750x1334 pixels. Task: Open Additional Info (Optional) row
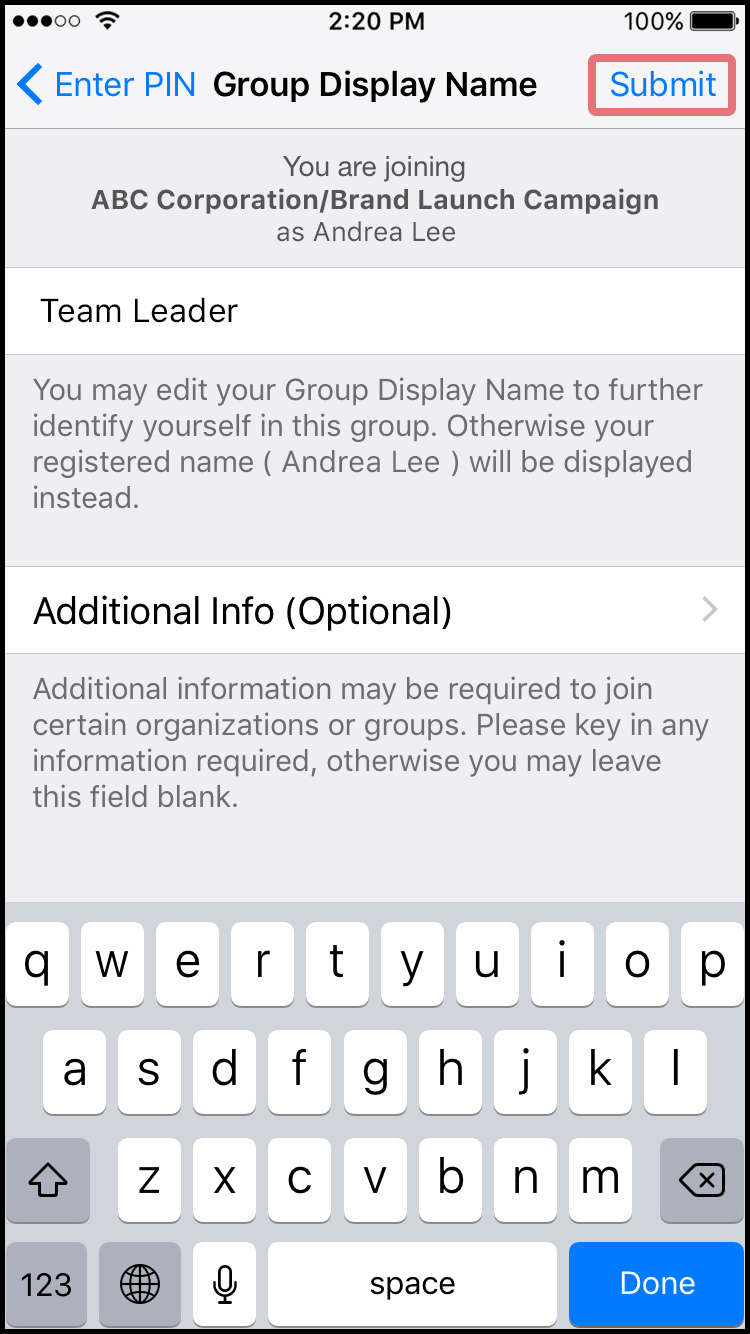point(375,610)
